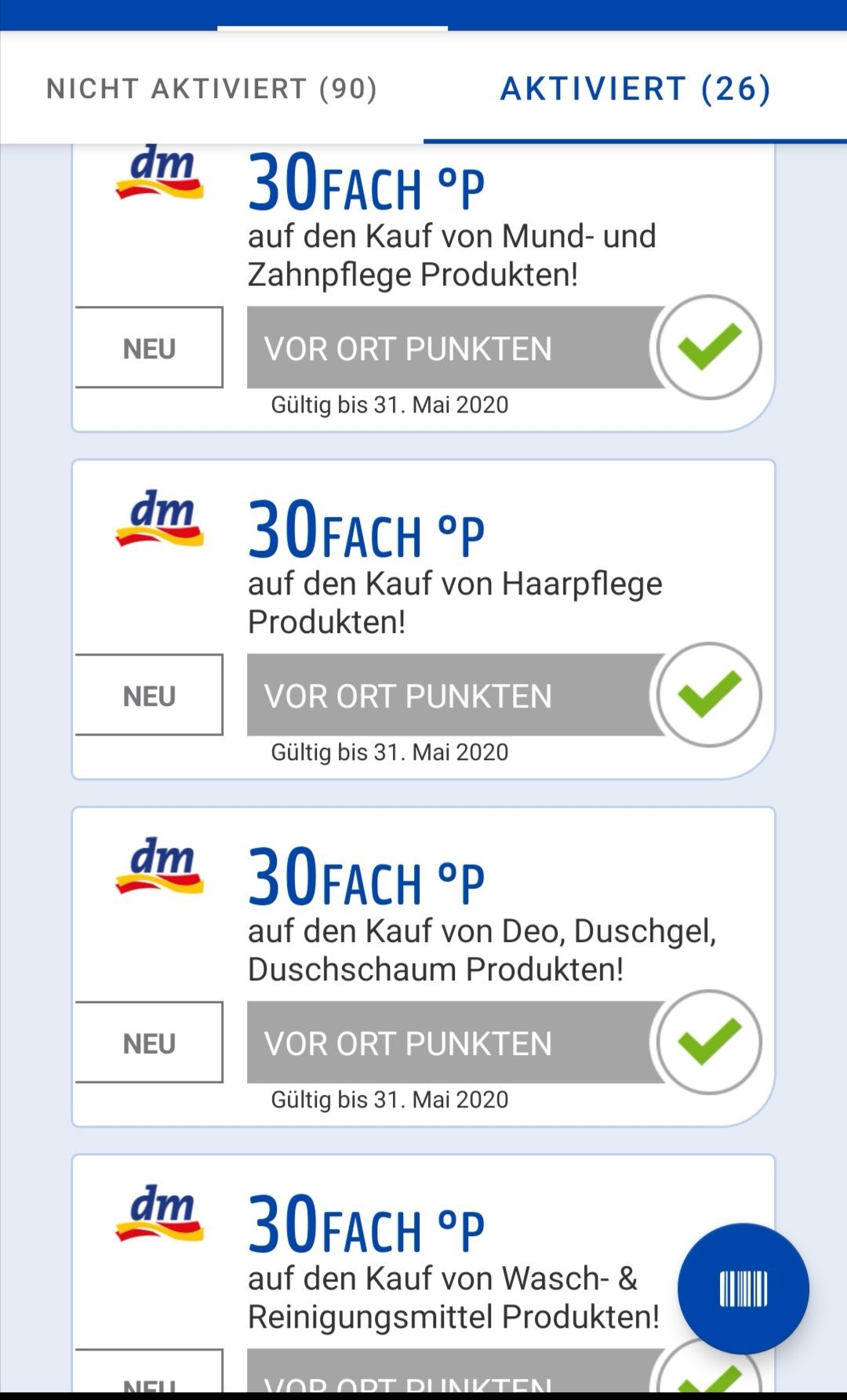This screenshot has width=847, height=1400.
Task: Open Vor Ort Punkten for Haarpflege coupon
Action: (x=455, y=695)
